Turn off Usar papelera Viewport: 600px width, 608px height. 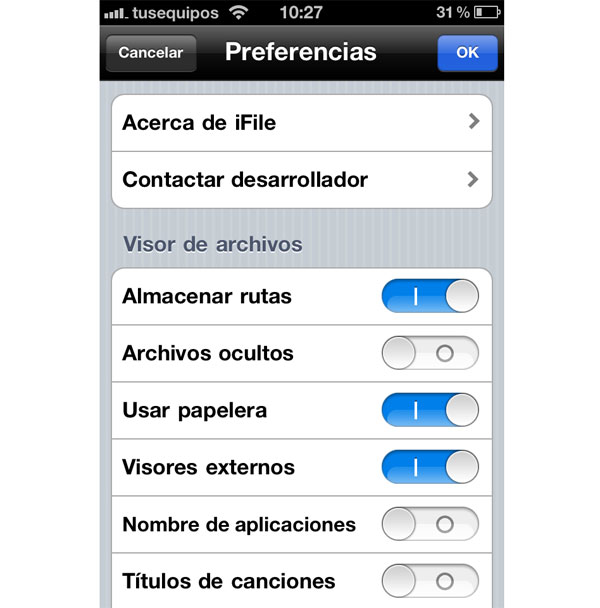430,410
